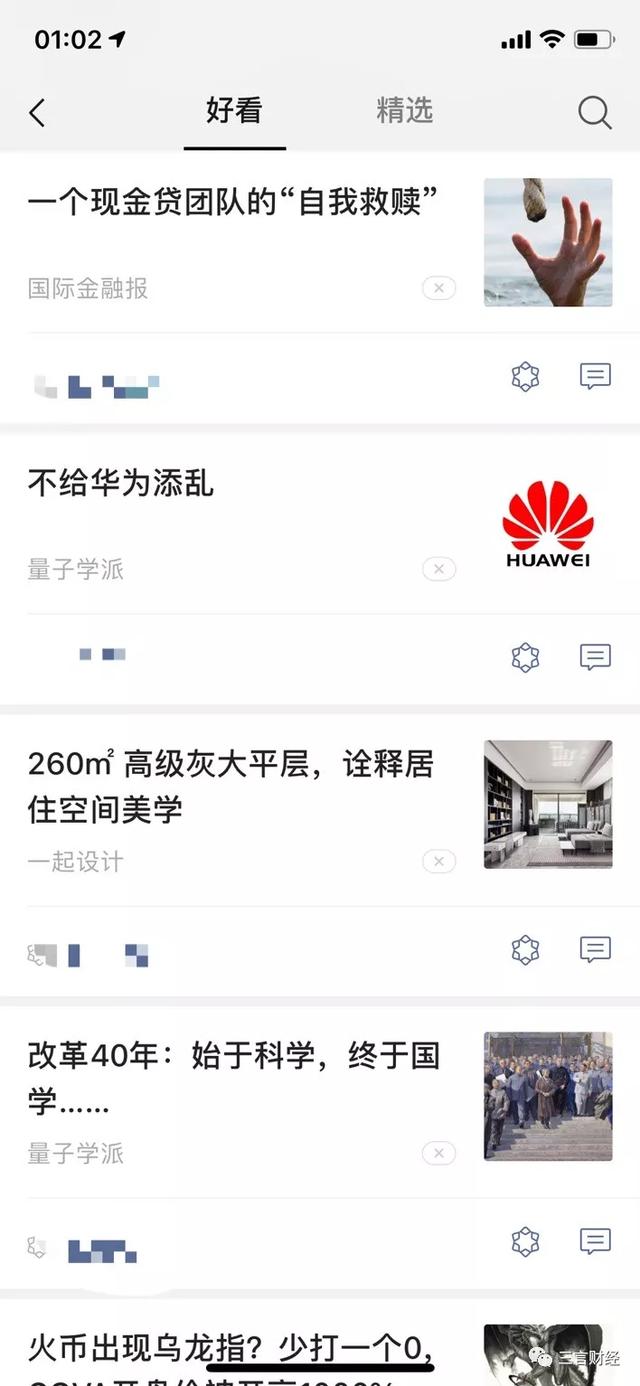The height and width of the screenshot is (1386, 640).
Task: Go back with the top-left arrow
Action: [x=37, y=112]
